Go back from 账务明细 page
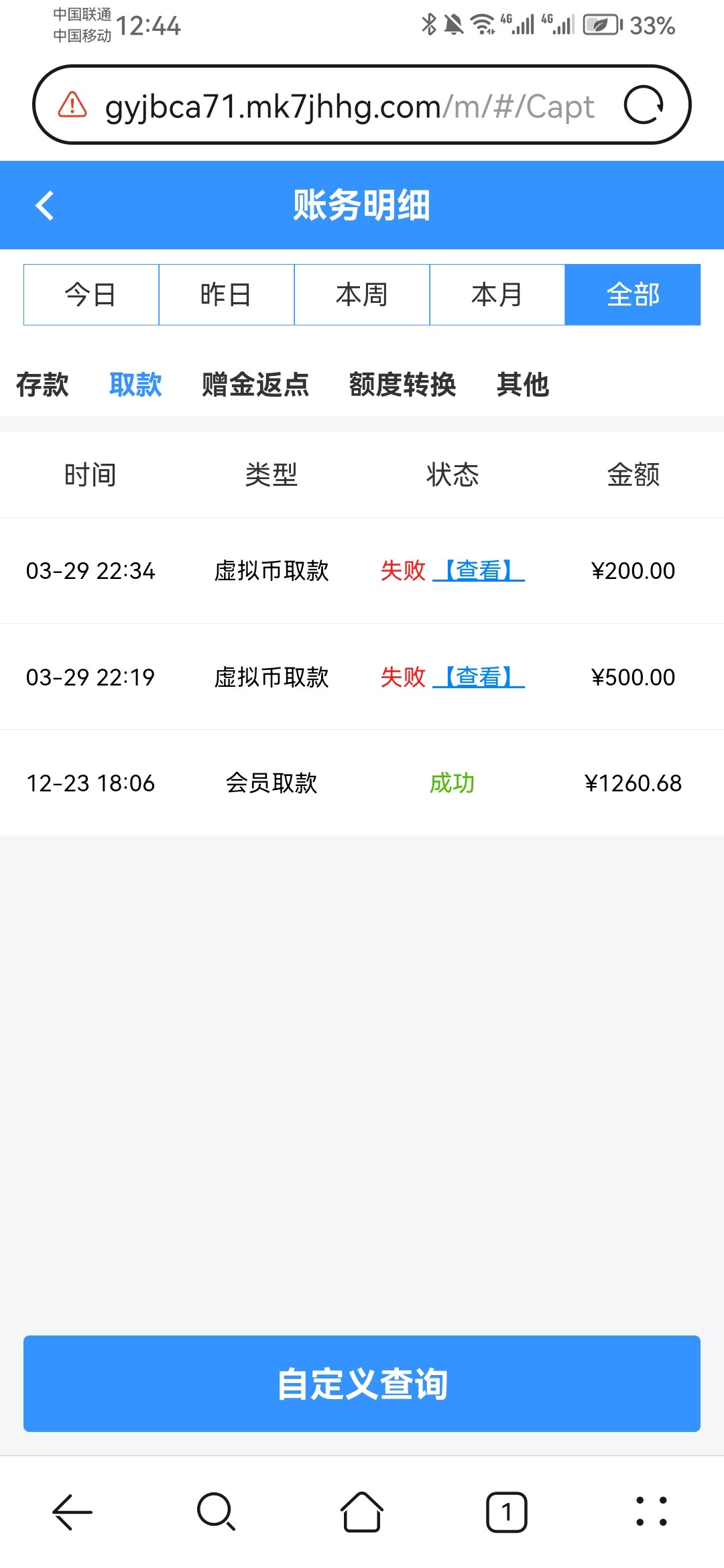 [x=45, y=205]
